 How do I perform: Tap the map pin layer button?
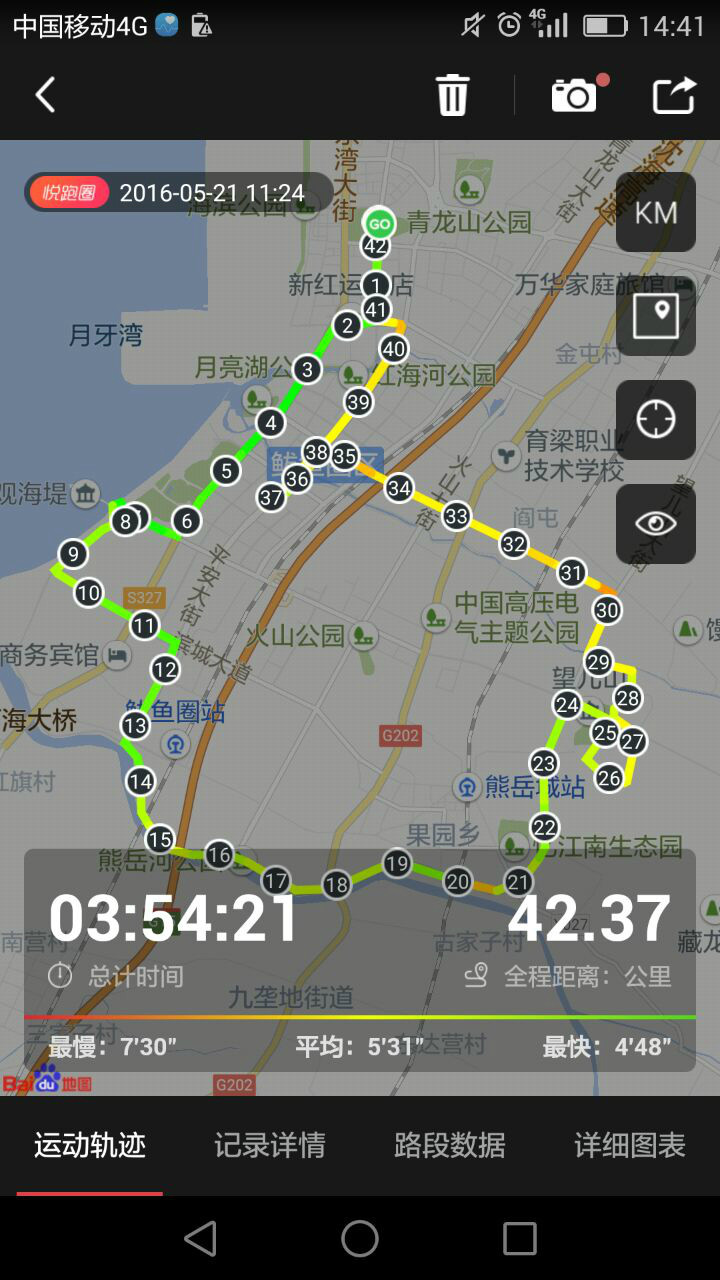click(656, 316)
